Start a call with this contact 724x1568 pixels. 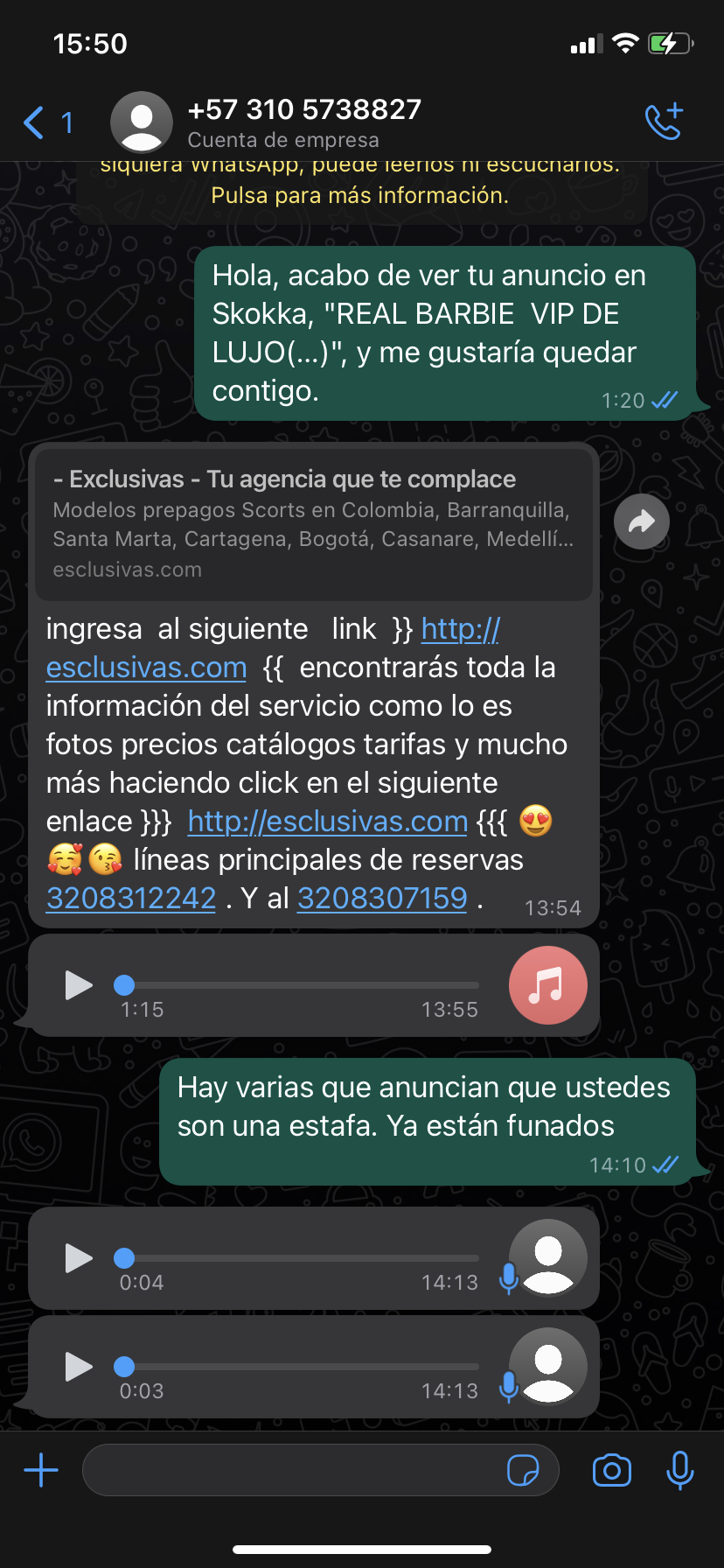(x=663, y=122)
